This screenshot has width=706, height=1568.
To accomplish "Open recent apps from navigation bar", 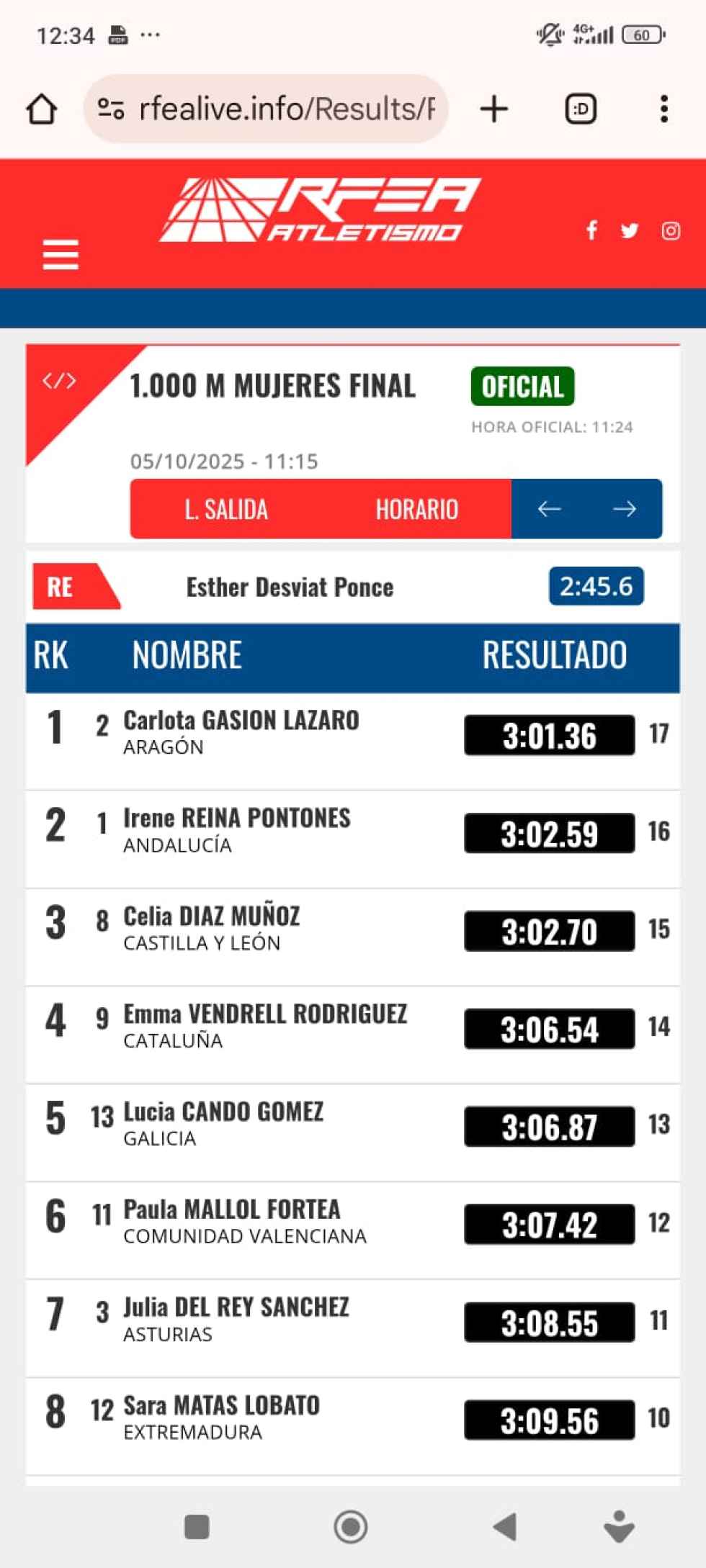I will tap(197, 1526).
